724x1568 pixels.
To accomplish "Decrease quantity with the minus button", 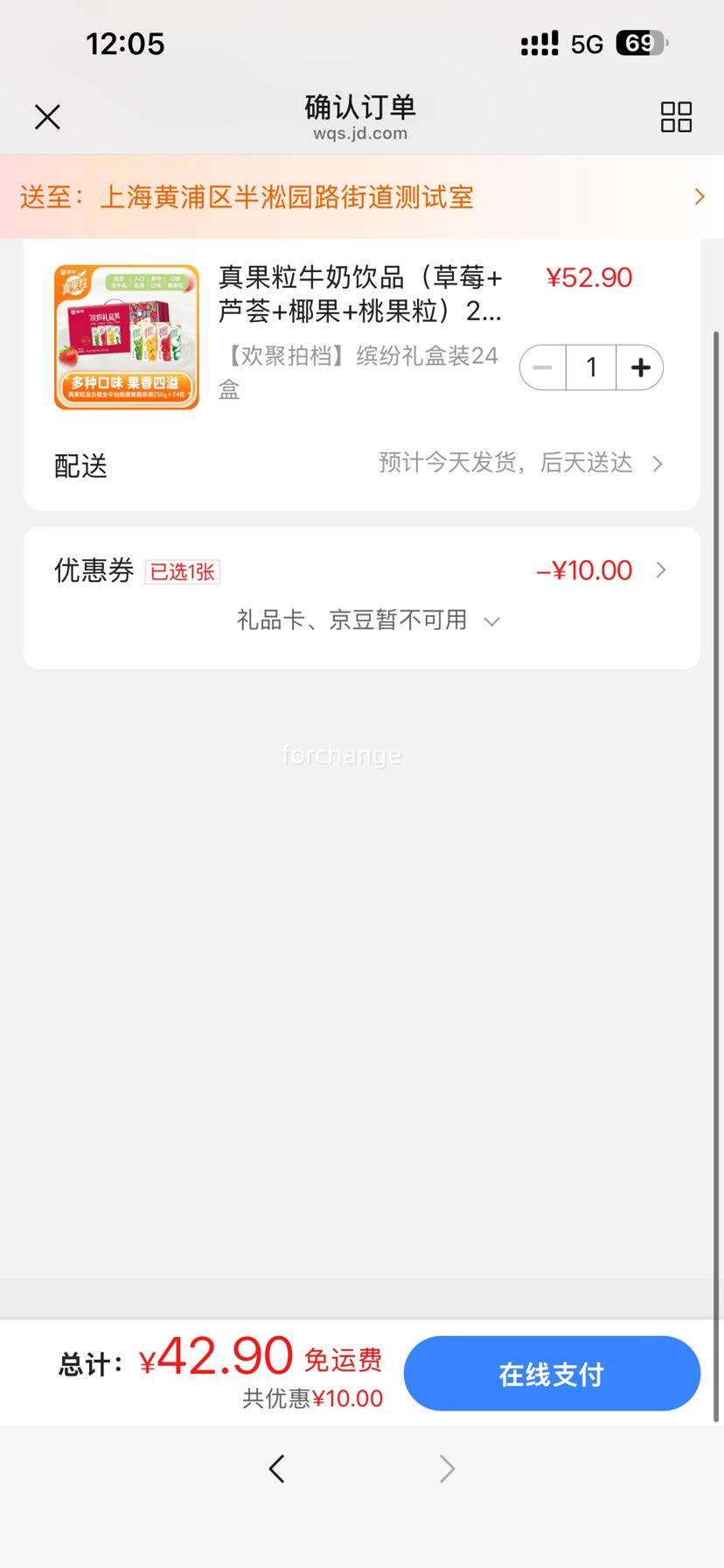I will [x=543, y=367].
